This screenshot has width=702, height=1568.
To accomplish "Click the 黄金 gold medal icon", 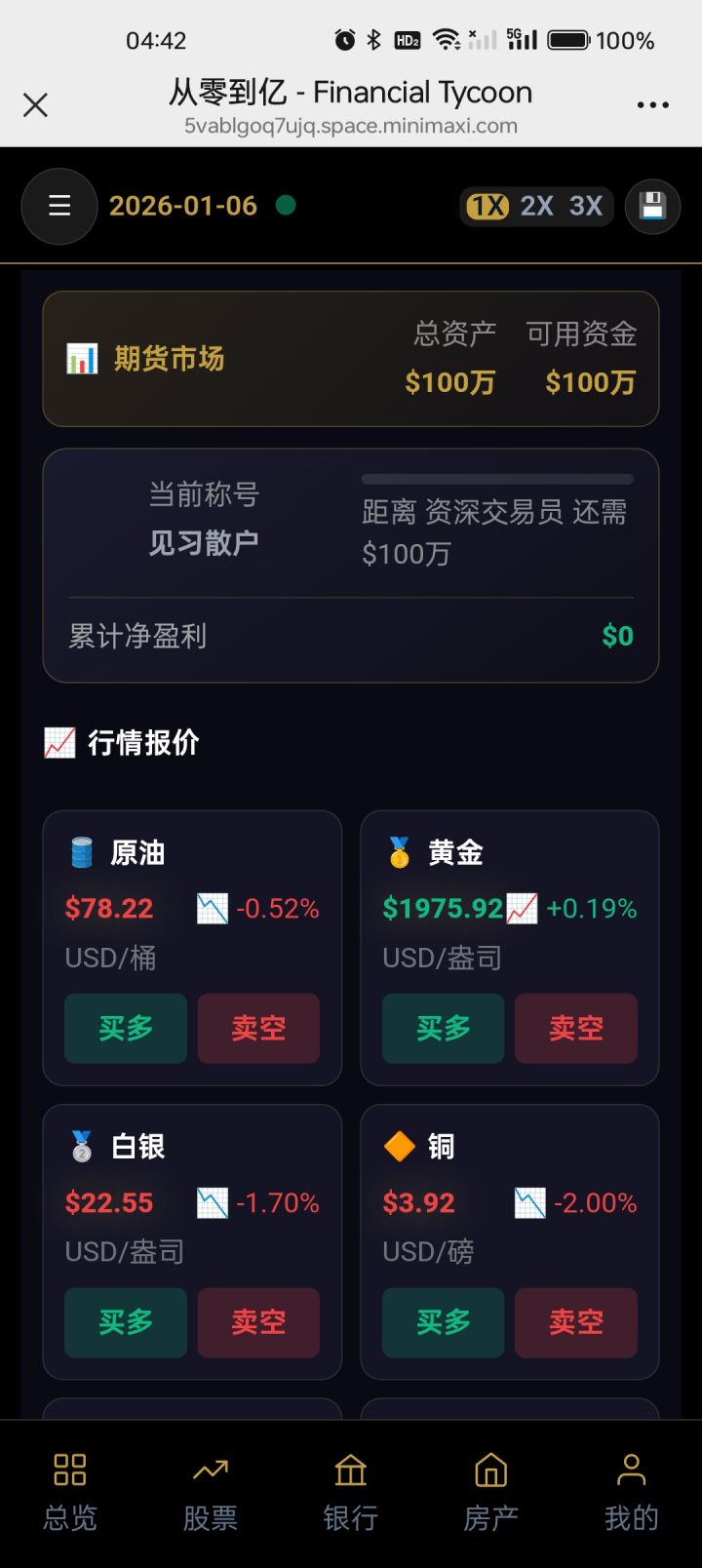I will pos(399,850).
